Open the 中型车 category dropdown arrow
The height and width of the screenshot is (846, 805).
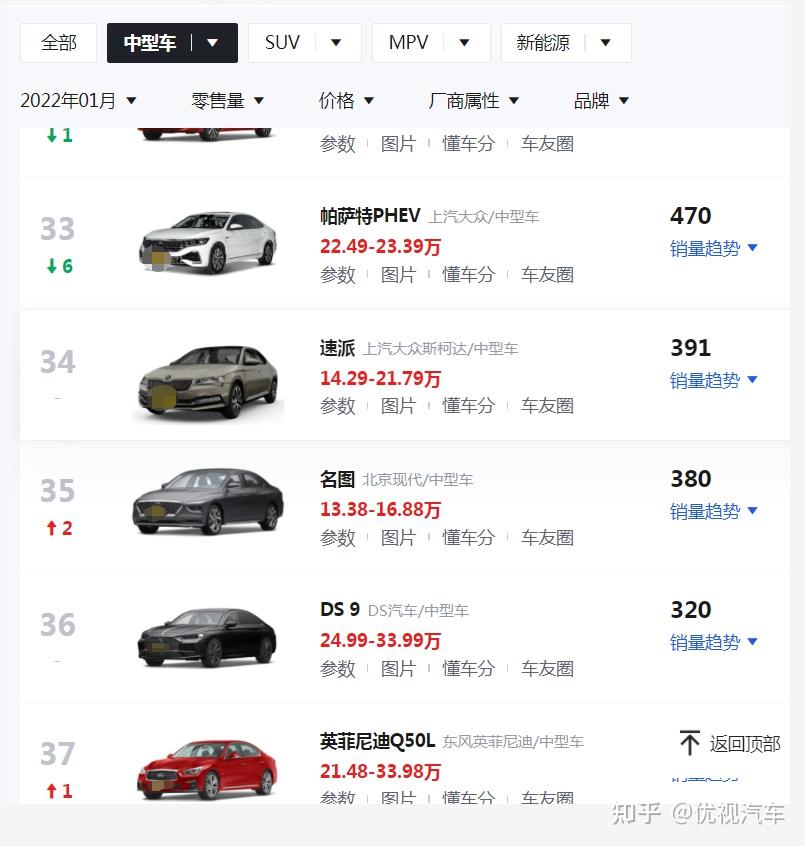(212, 42)
